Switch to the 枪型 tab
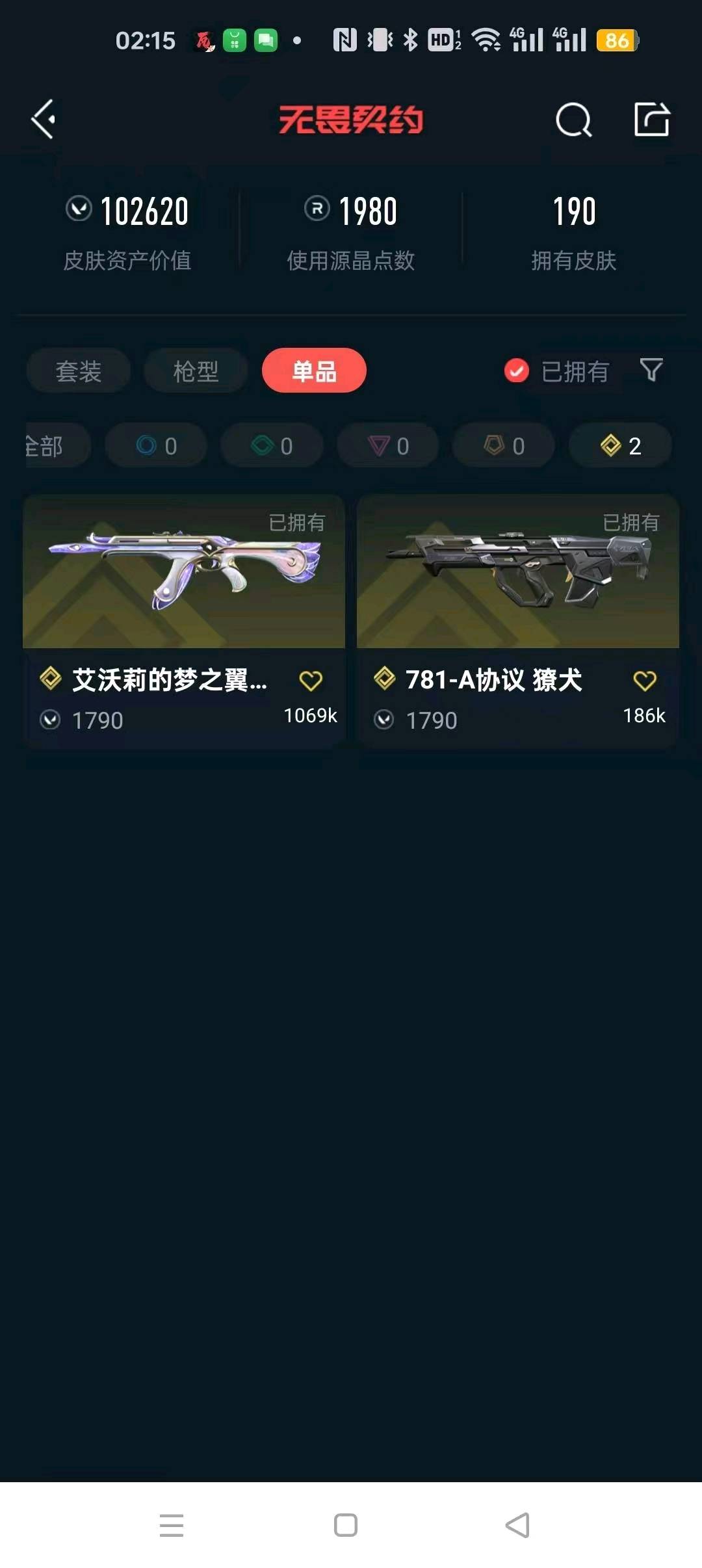 coord(196,371)
